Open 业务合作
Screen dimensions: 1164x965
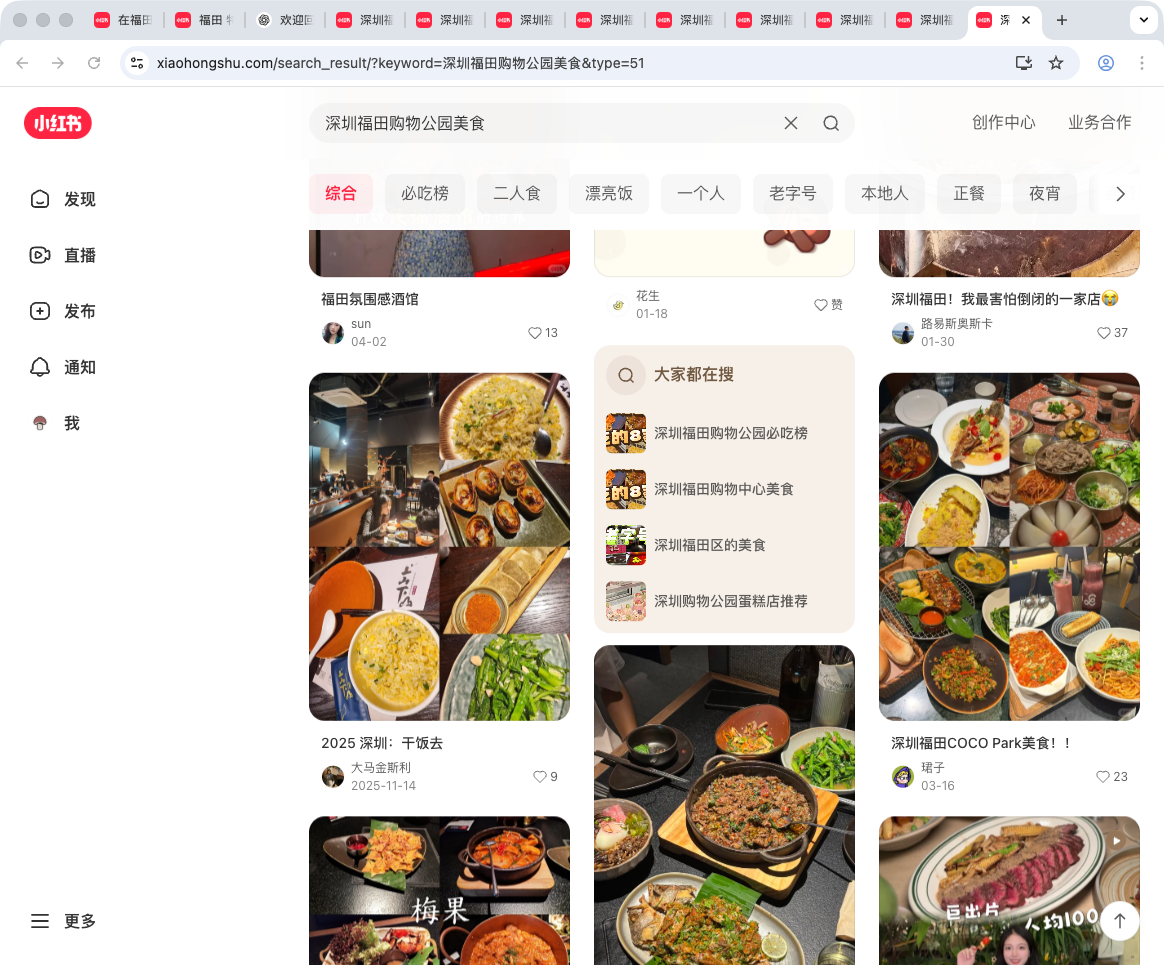click(1099, 122)
